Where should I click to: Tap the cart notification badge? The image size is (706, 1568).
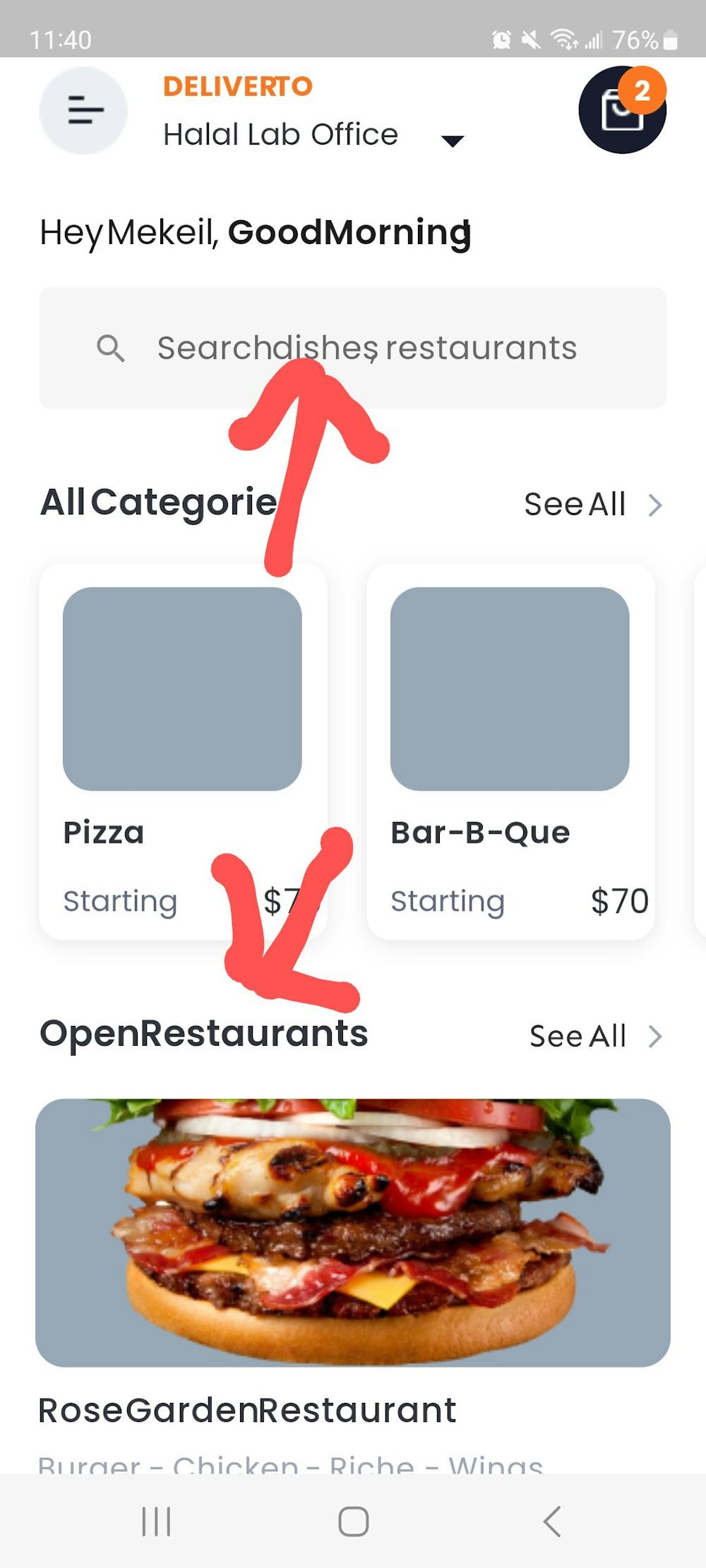(642, 90)
